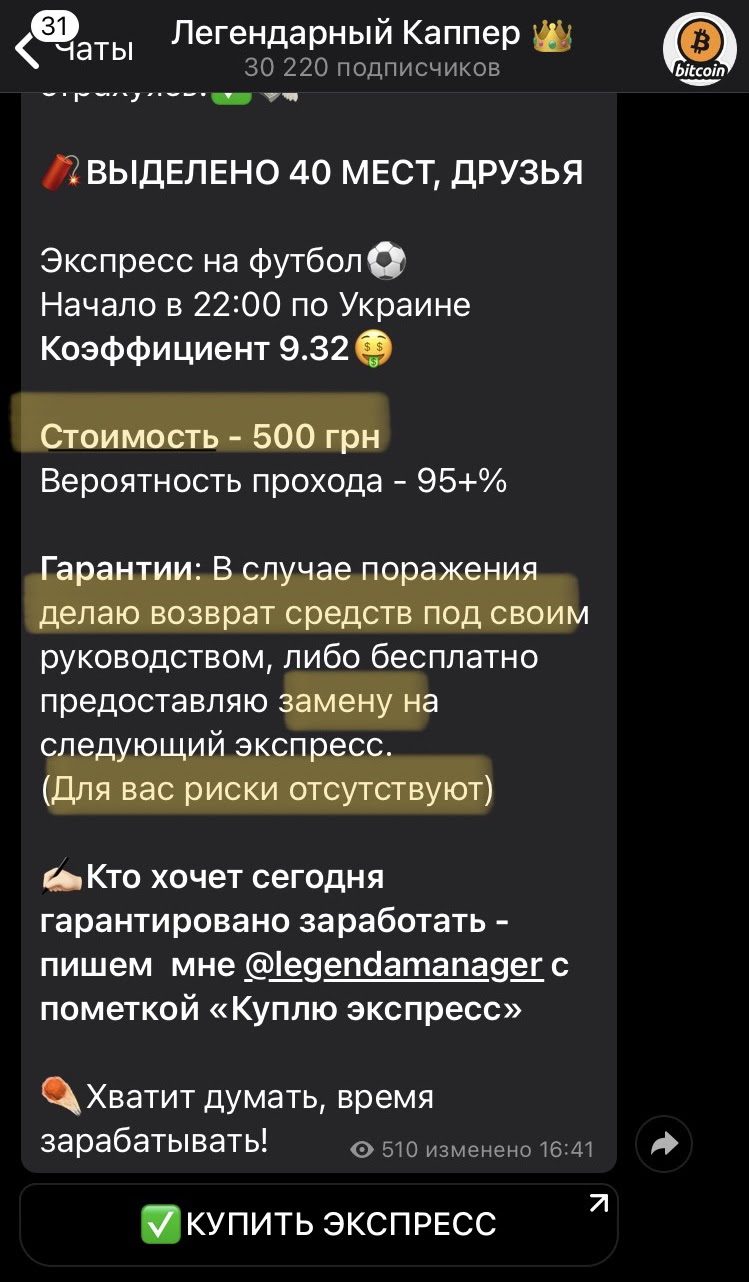Image resolution: width=749 pixels, height=1282 pixels.
Task: Tap the КУПИТЬ ЭКСПРЕСС button
Action: [x=319, y=1224]
